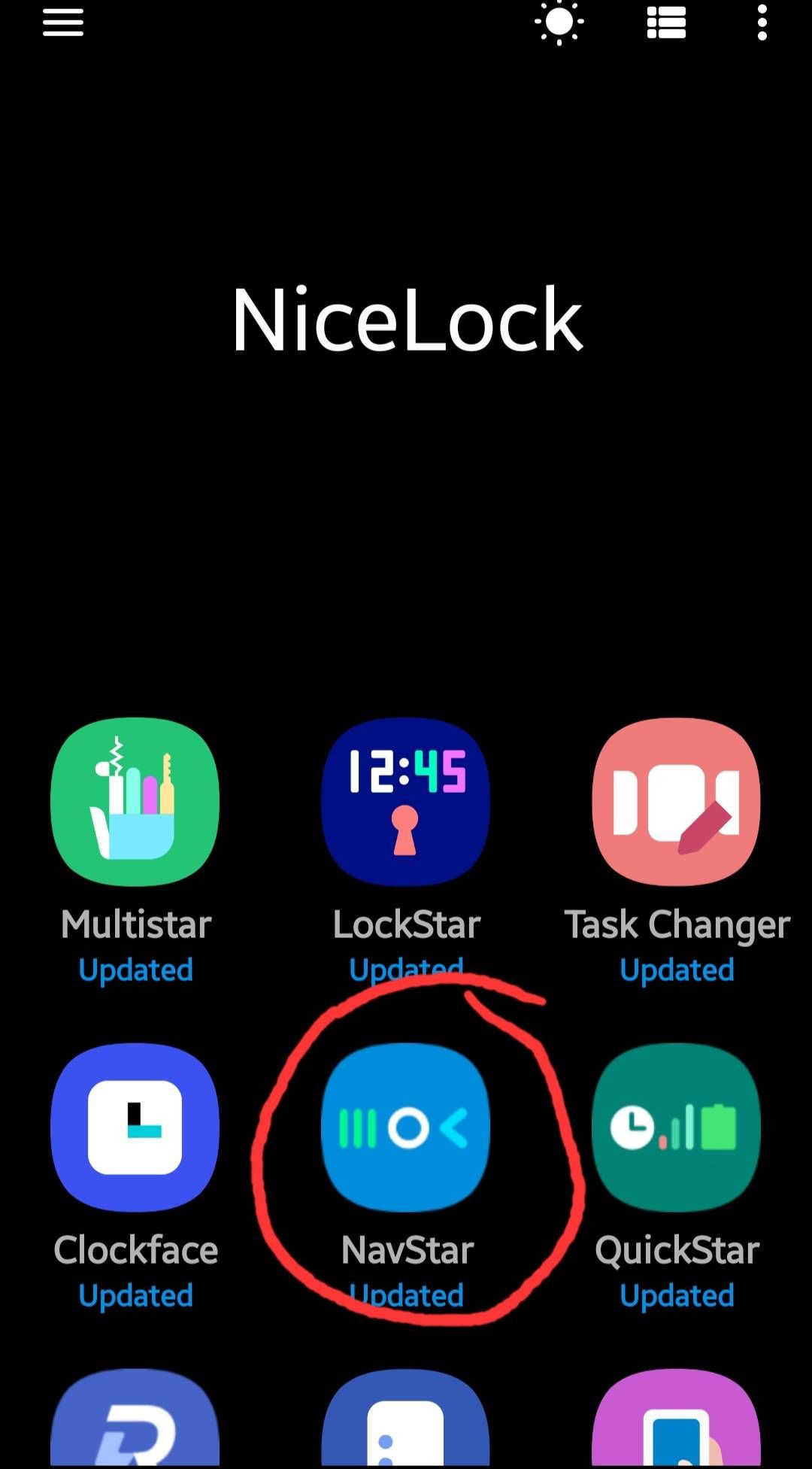This screenshot has height=1469, width=812.
Task: Tap Updated text beneath QuickStar
Action: [x=675, y=1295]
